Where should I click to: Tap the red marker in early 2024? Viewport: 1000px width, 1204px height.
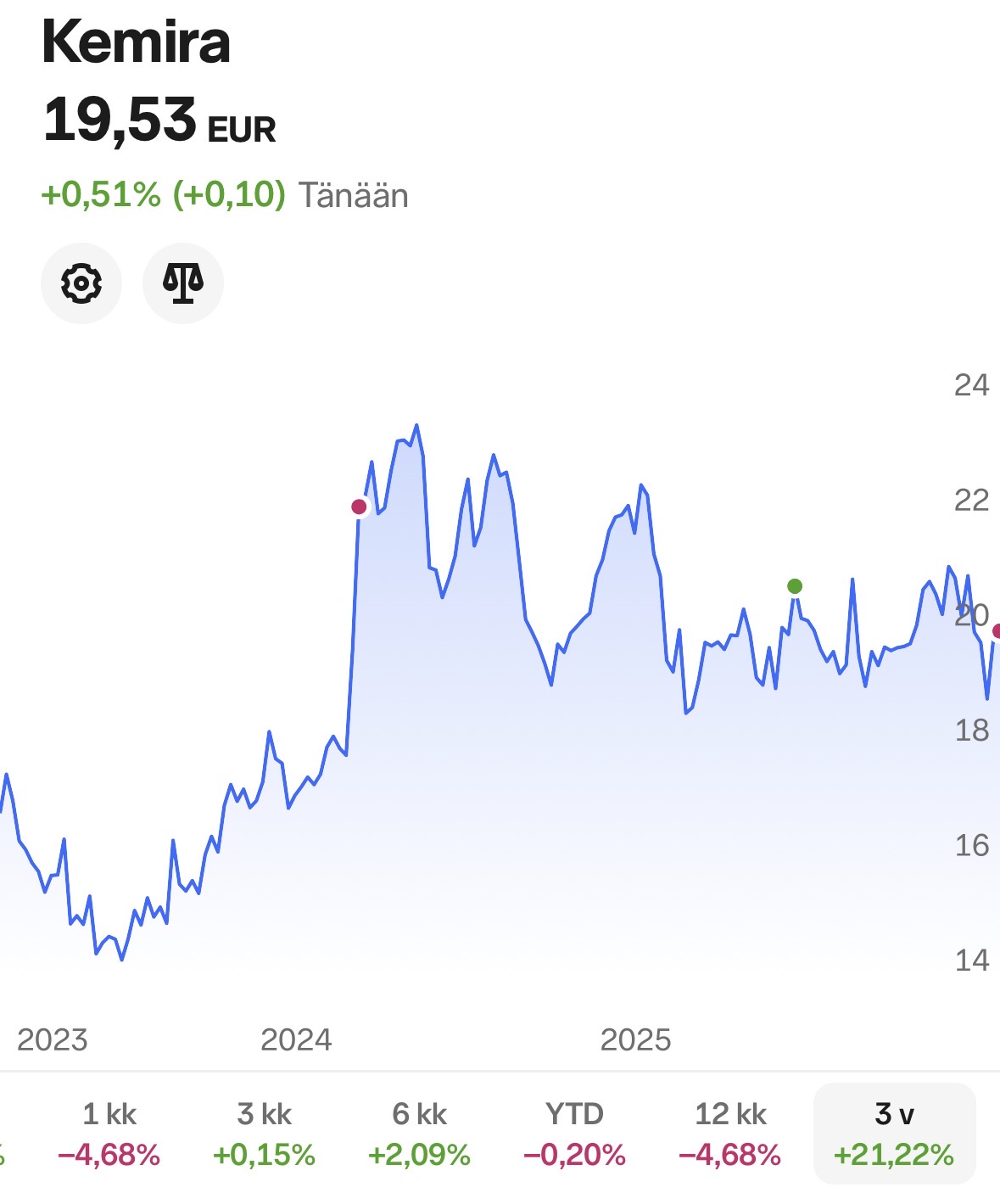(359, 507)
